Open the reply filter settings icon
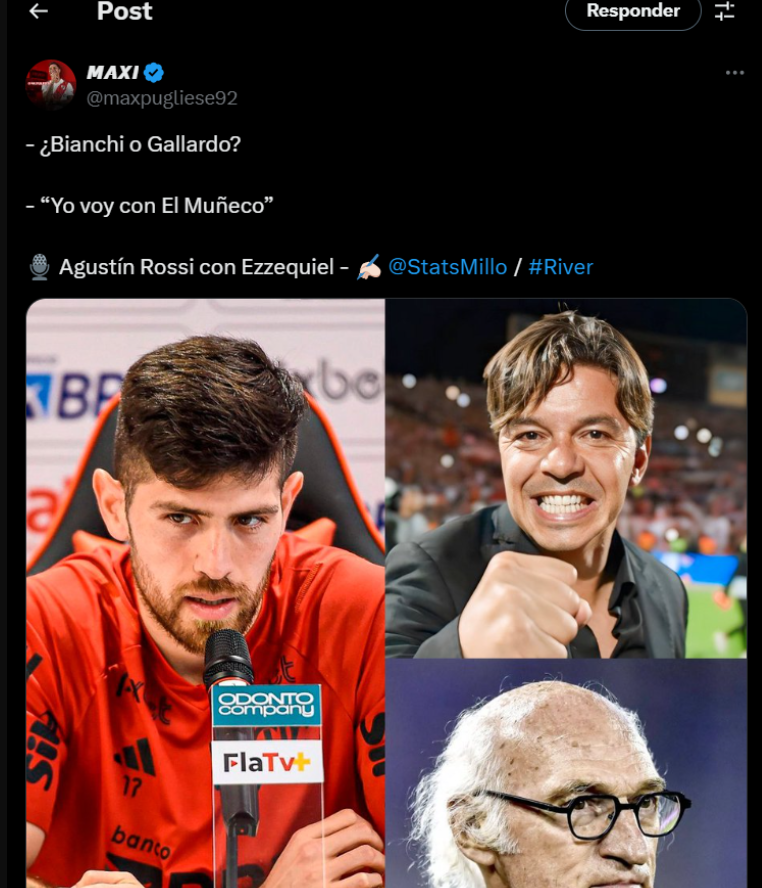This screenshot has height=888, width=762. click(x=725, y=11)
